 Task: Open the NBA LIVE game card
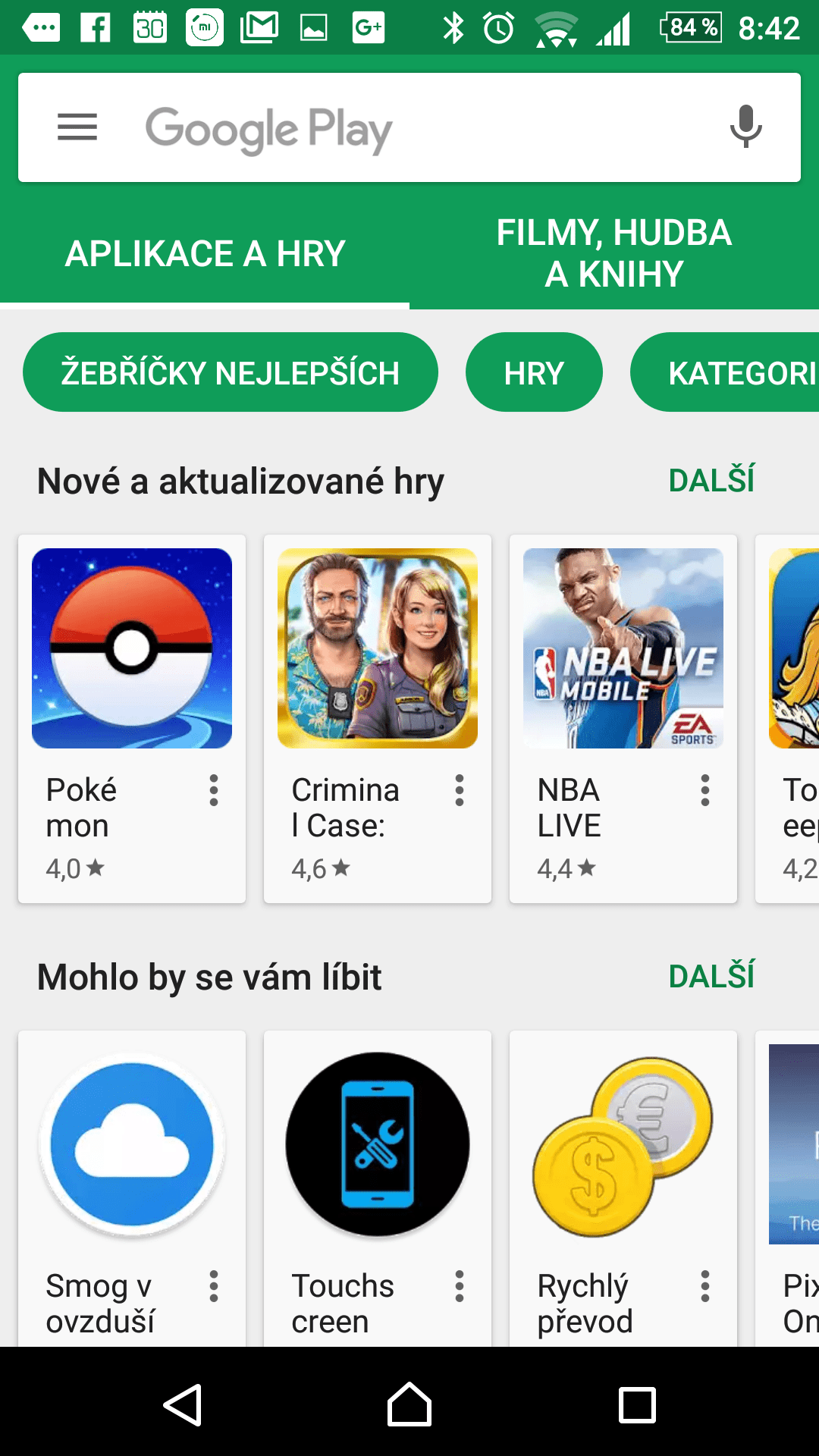point(623,719)
